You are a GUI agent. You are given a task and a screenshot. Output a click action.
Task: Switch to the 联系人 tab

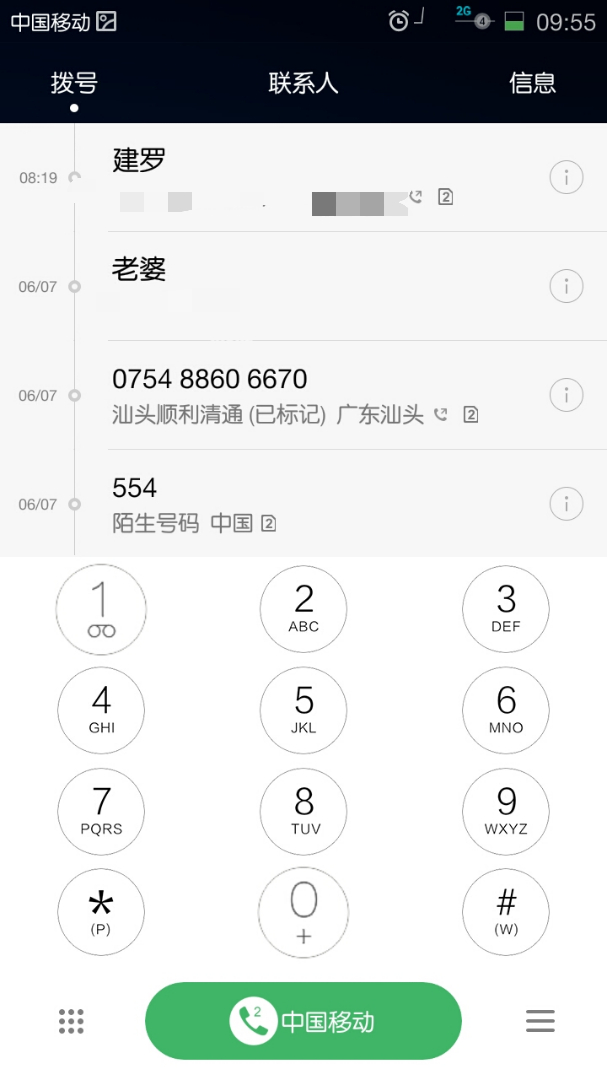pos(303,83)
